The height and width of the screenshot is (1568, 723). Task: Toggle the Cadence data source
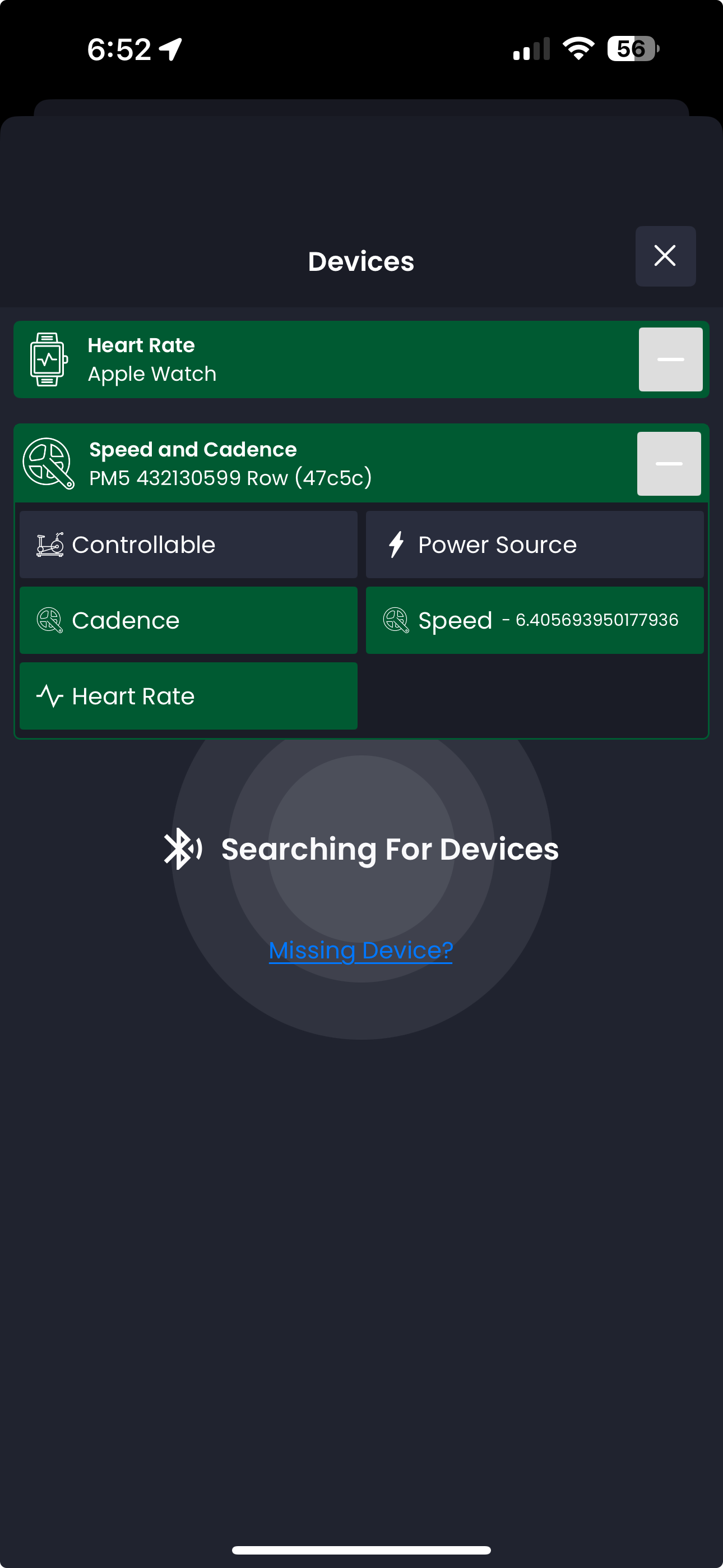click(x=188, y=620)
